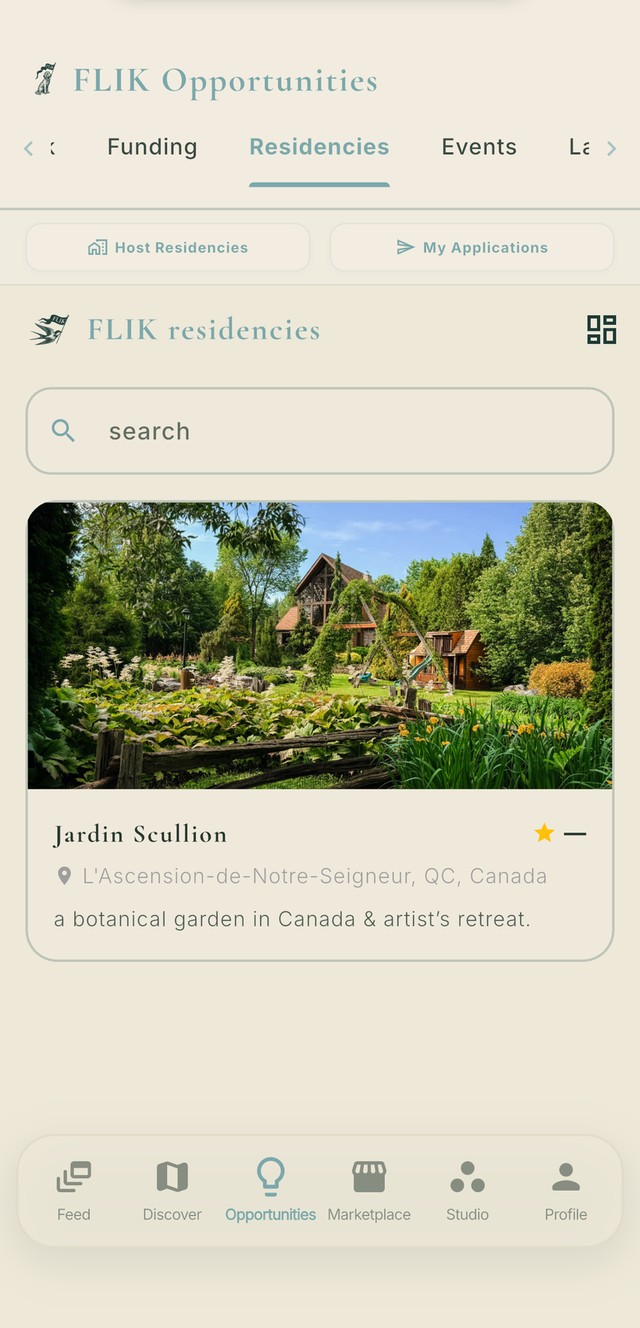Switch to the Marketplace tab

[369, 1191]
